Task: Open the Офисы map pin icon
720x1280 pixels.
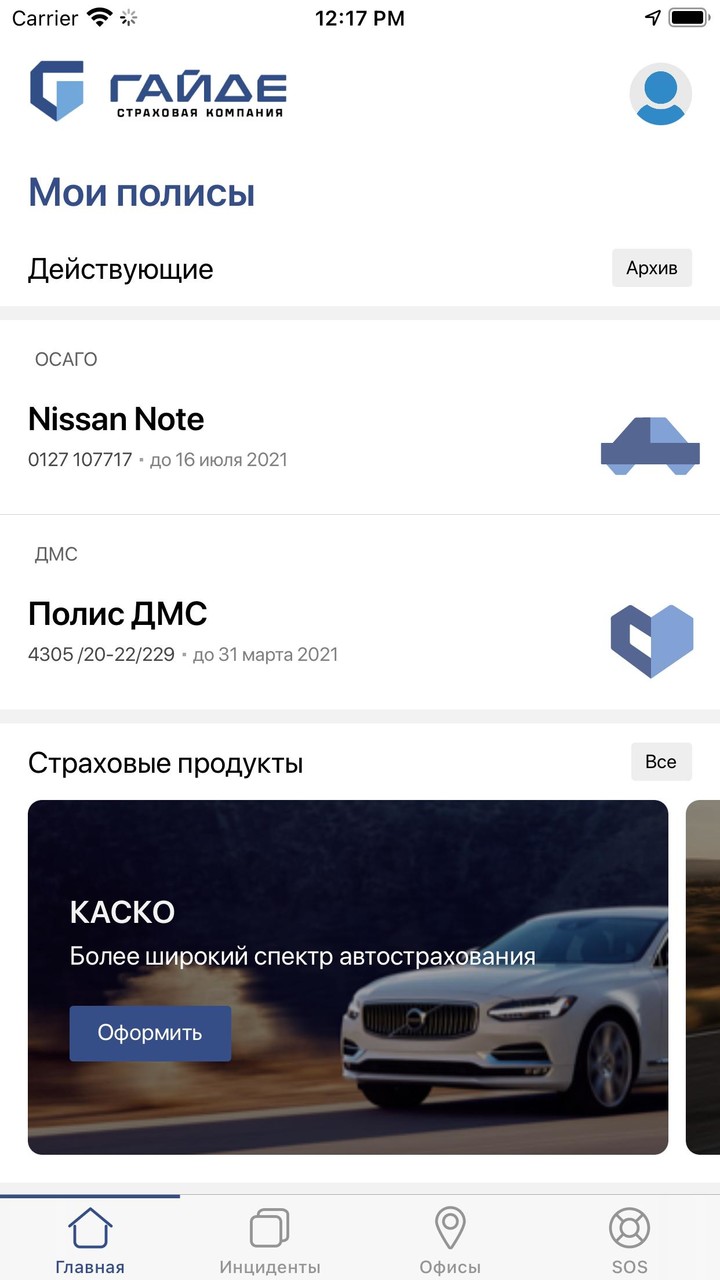Action: click(450, 1225)
